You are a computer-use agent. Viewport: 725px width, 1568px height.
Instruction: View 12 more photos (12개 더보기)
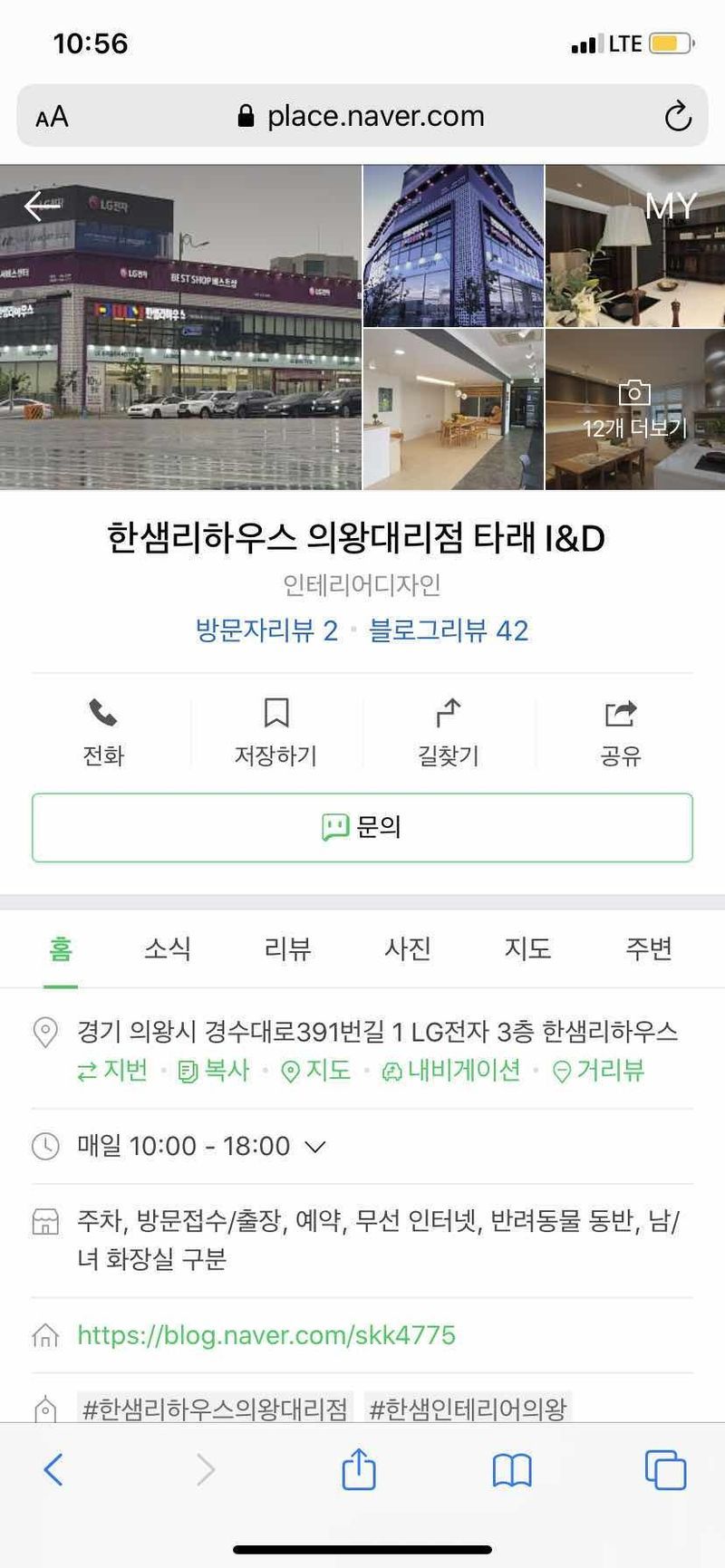point(634,411)
